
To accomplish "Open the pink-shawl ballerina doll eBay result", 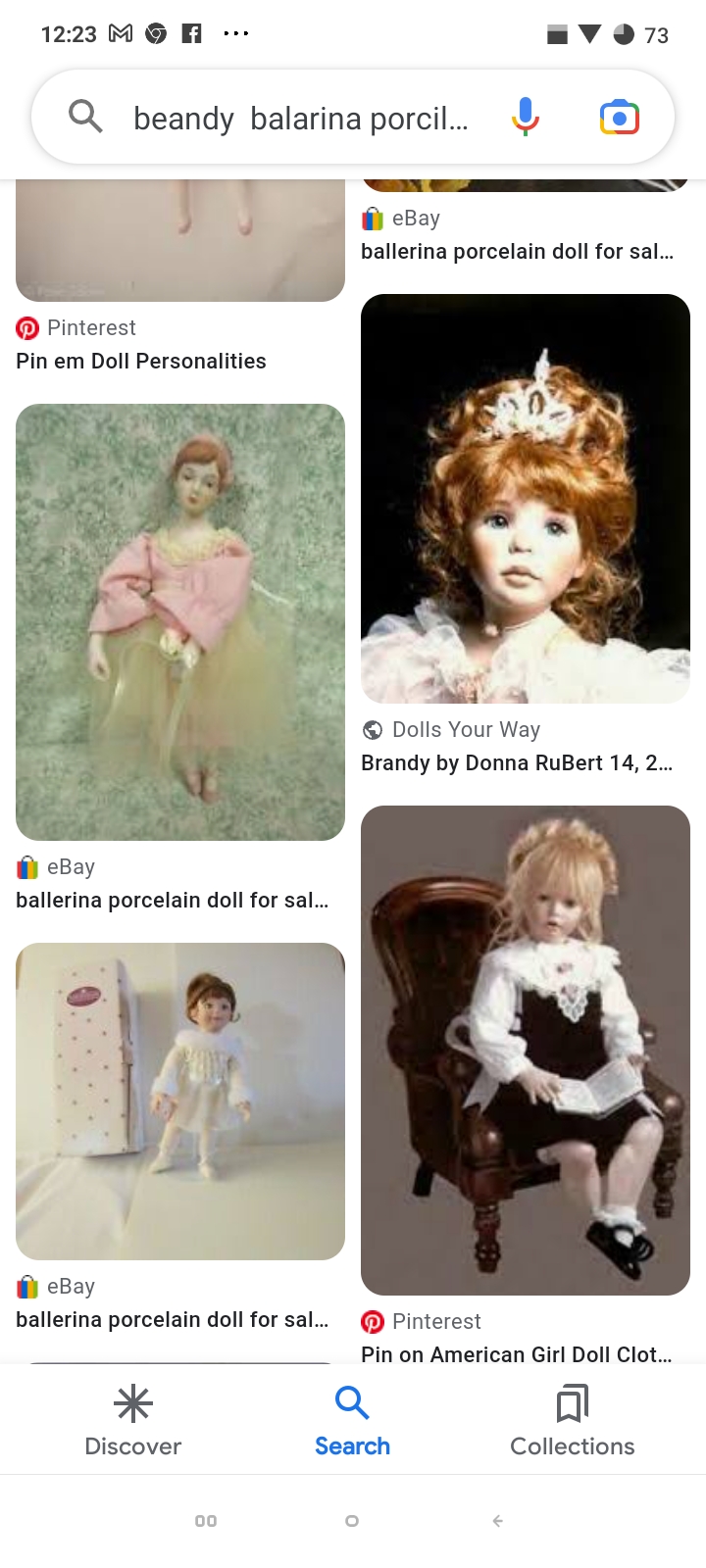I will click(179, 621).
